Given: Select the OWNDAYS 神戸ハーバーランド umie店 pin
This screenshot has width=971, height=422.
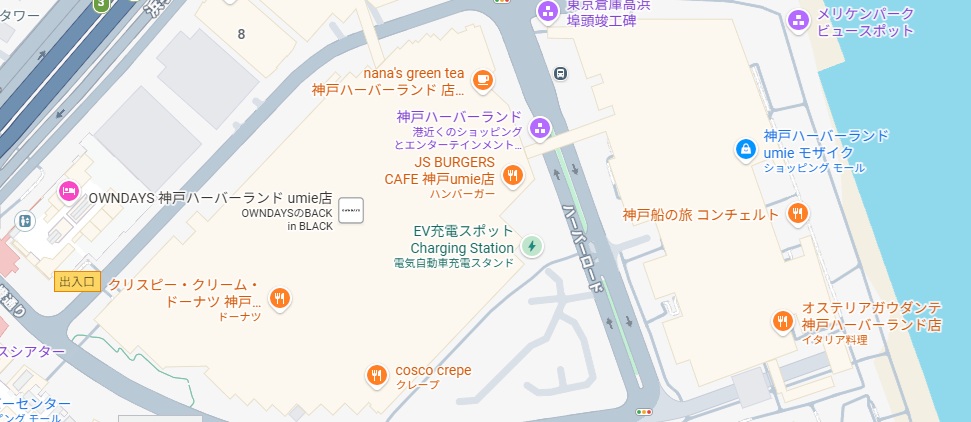Looking at the screenshot, I should coord(350,211).
